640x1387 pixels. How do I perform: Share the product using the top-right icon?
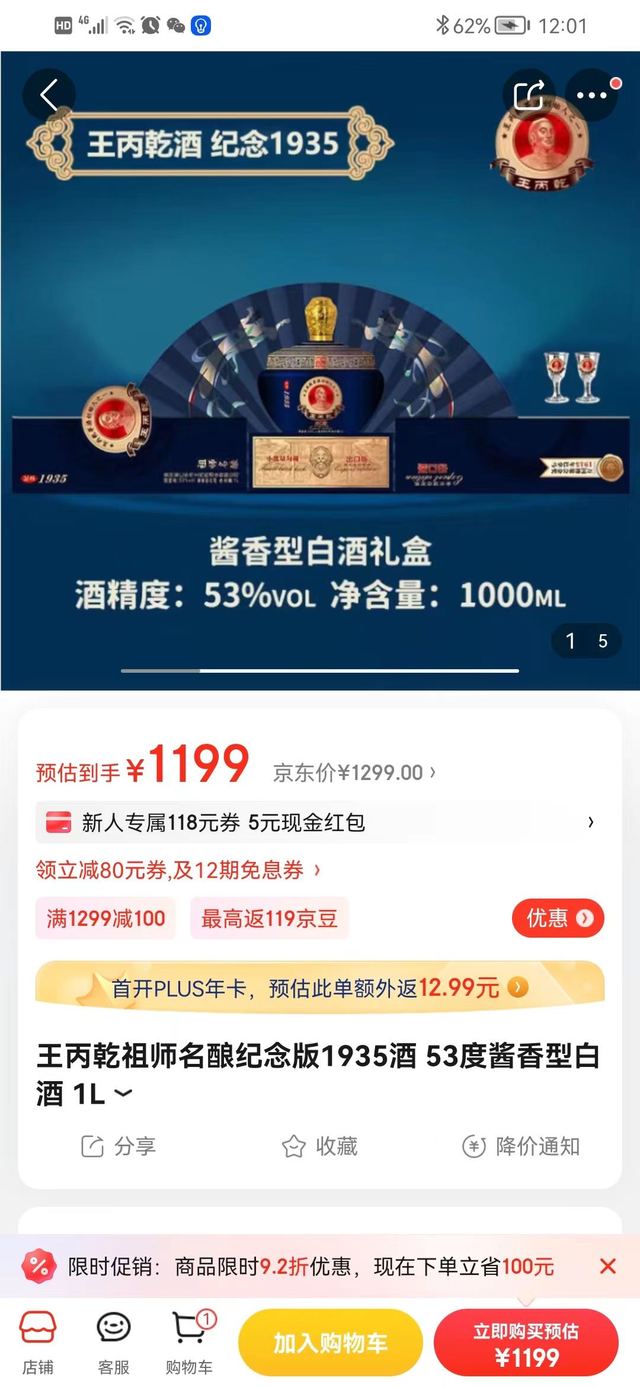coord(528,96)
